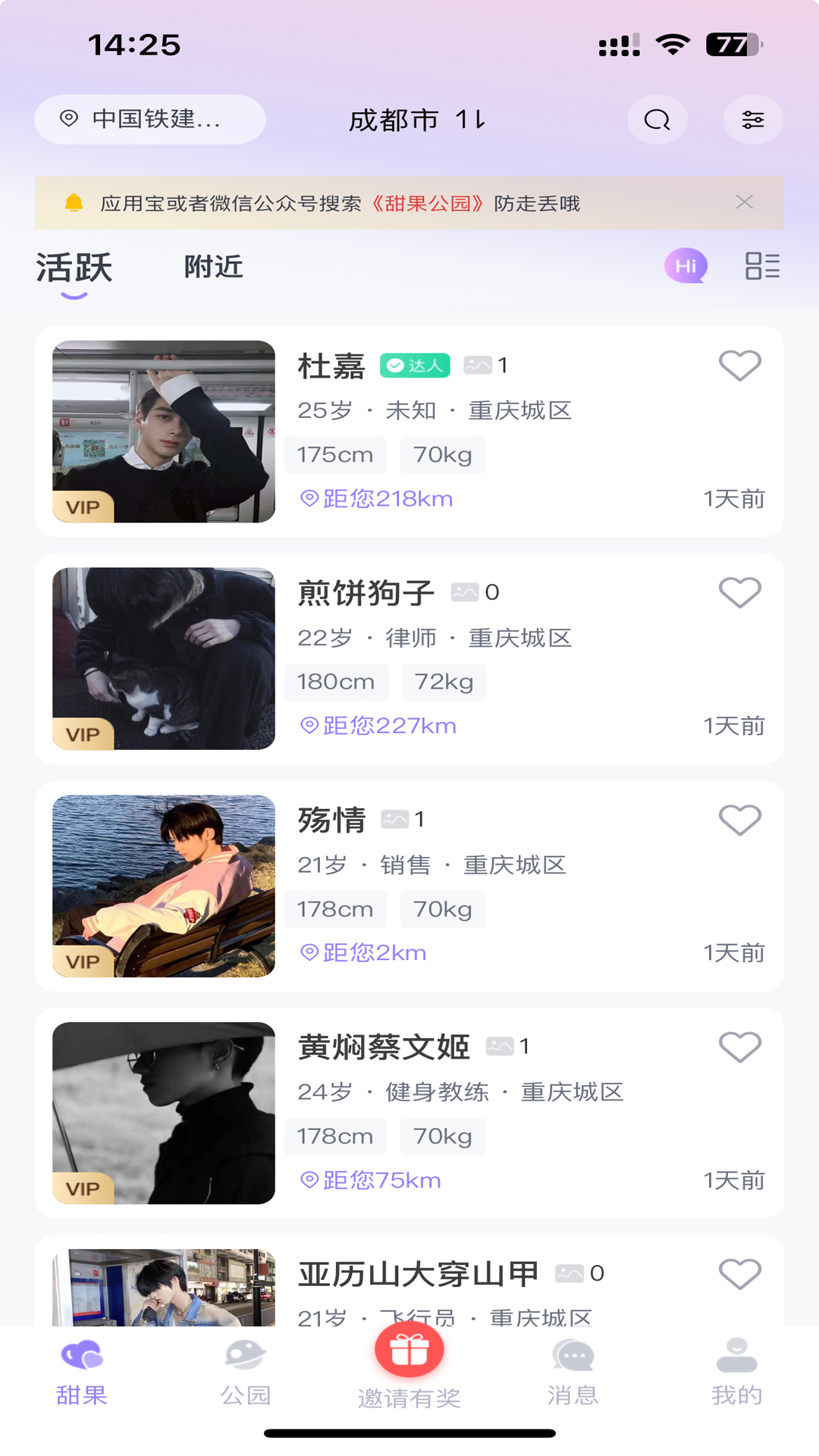This screenshot has width=819, height=1456.
Task: View 煎饼狗子's profile card
Action: tap(409, 658)
